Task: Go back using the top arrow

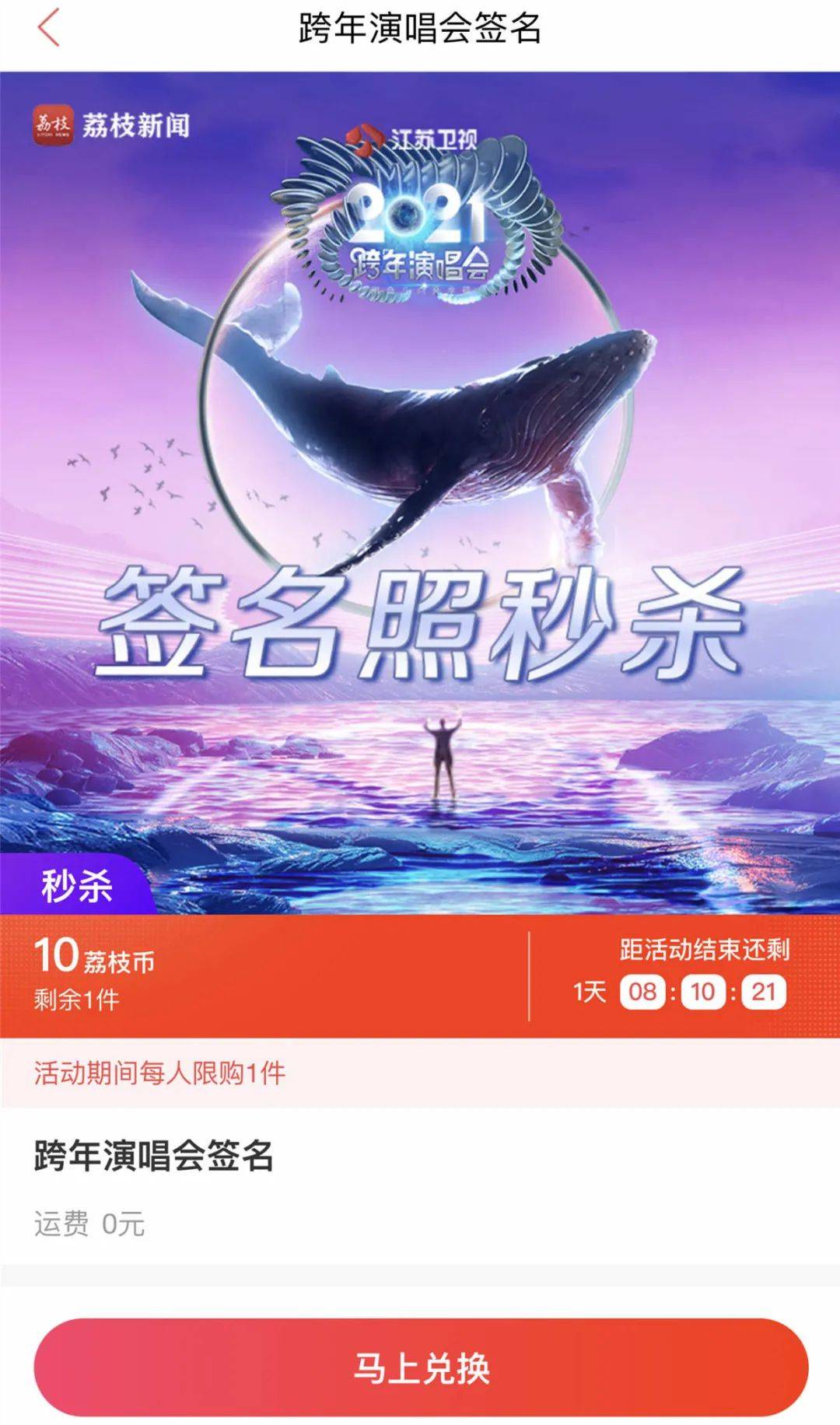Action: coord(48,28)
